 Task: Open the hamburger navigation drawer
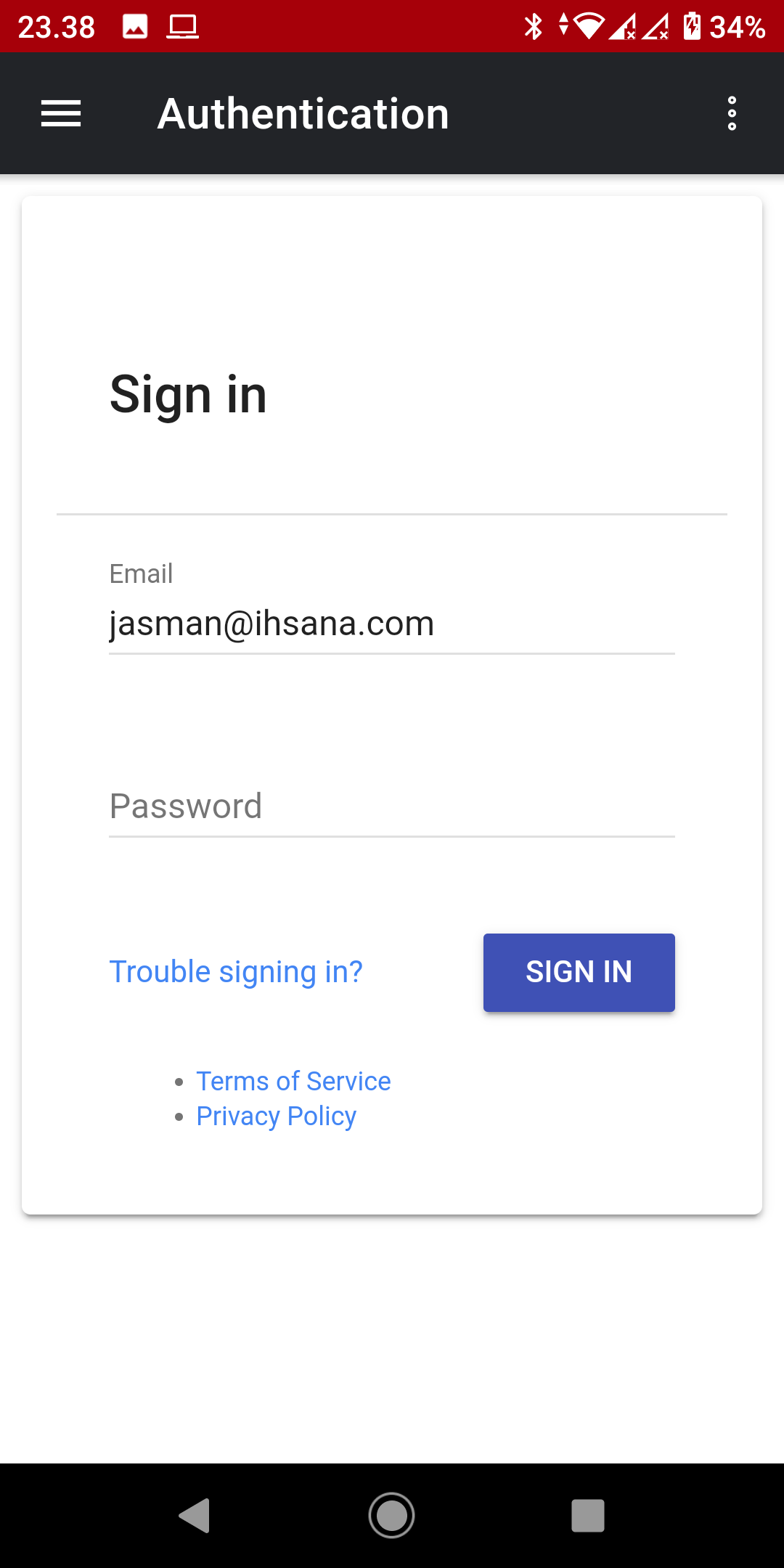(61, 114)
